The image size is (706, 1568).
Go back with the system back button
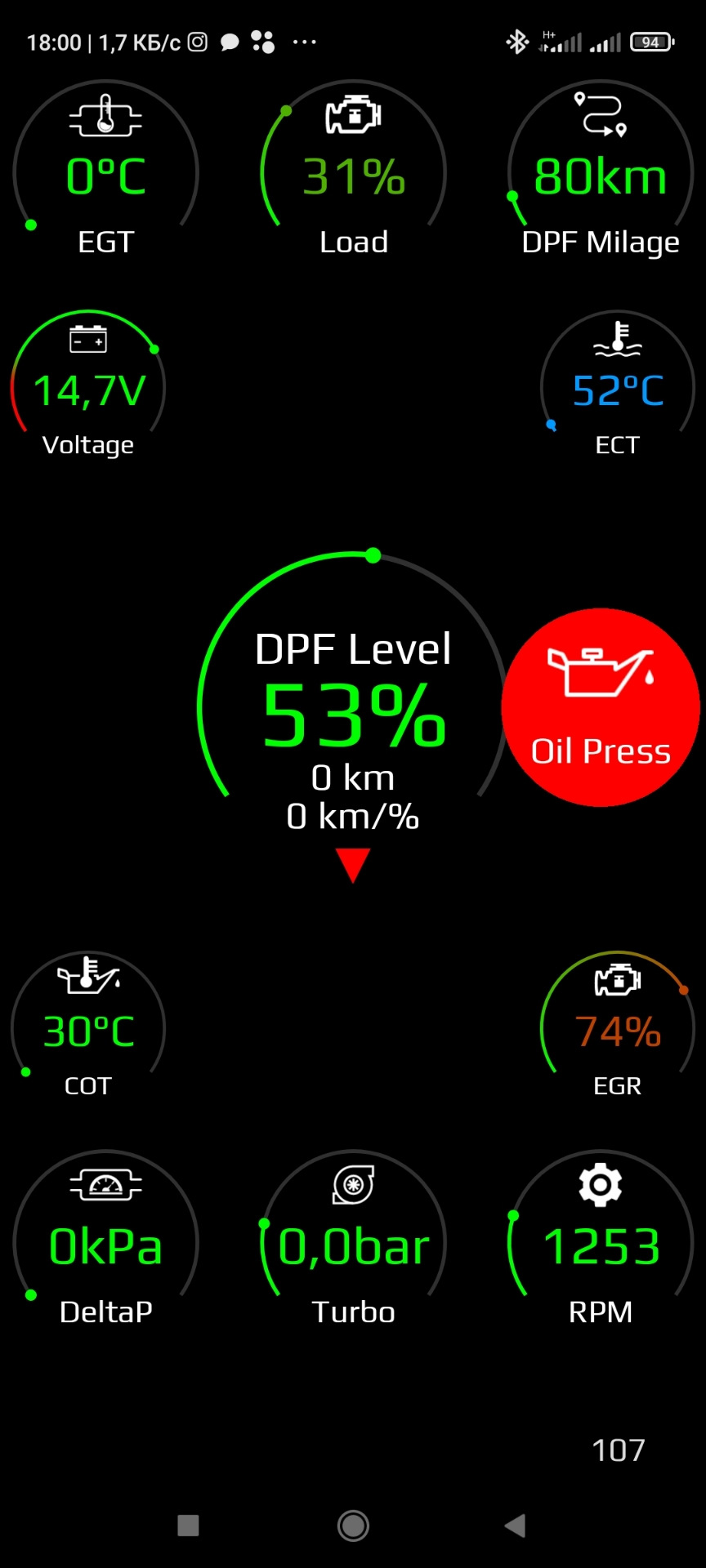pyautogui.click(x=516, y=1525)
